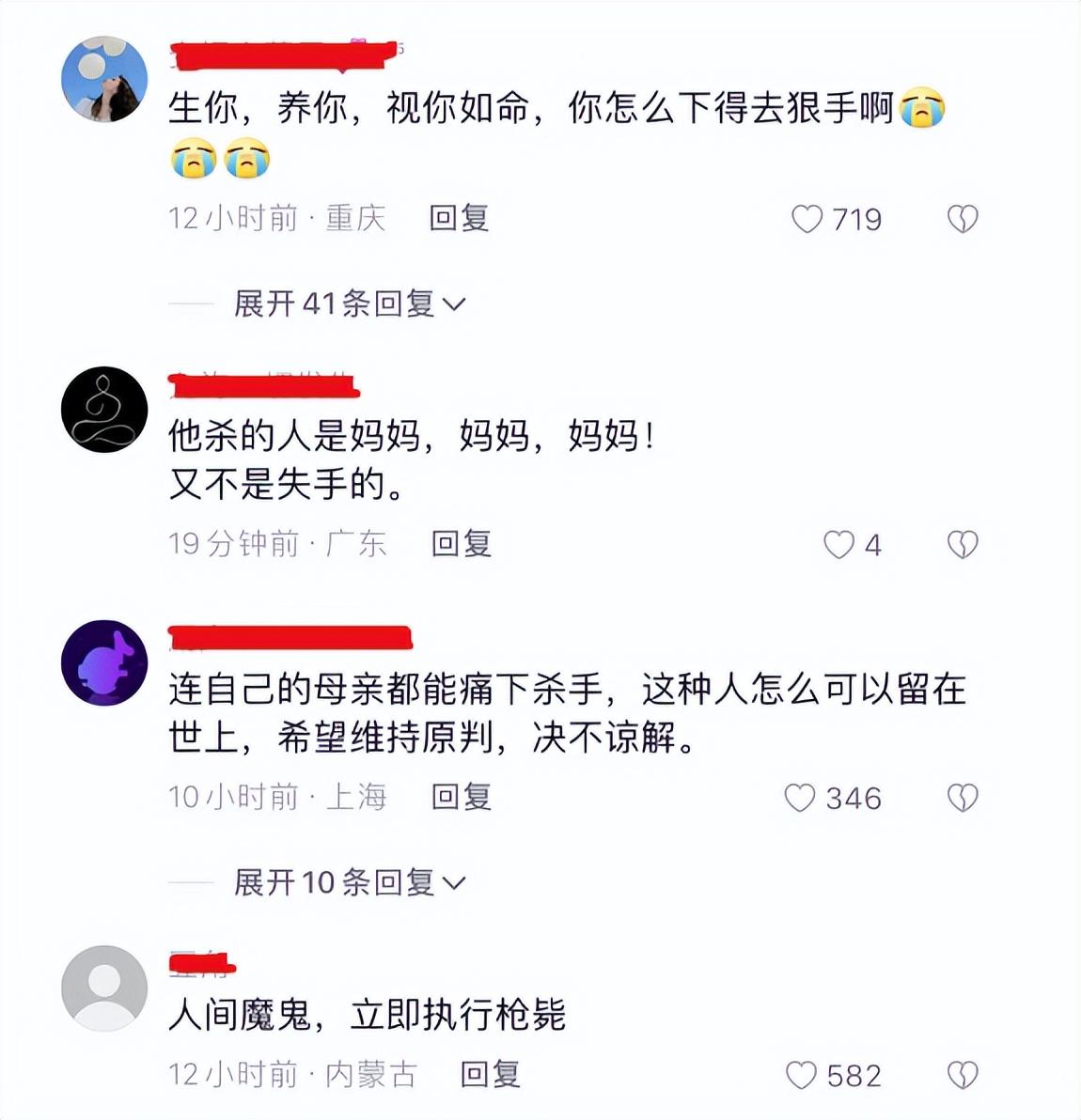This screenshot has height=1120, width=1081.
Task: Like the Inner Mongolia comment with 582 likes
Action: [x=801, y=1076]
